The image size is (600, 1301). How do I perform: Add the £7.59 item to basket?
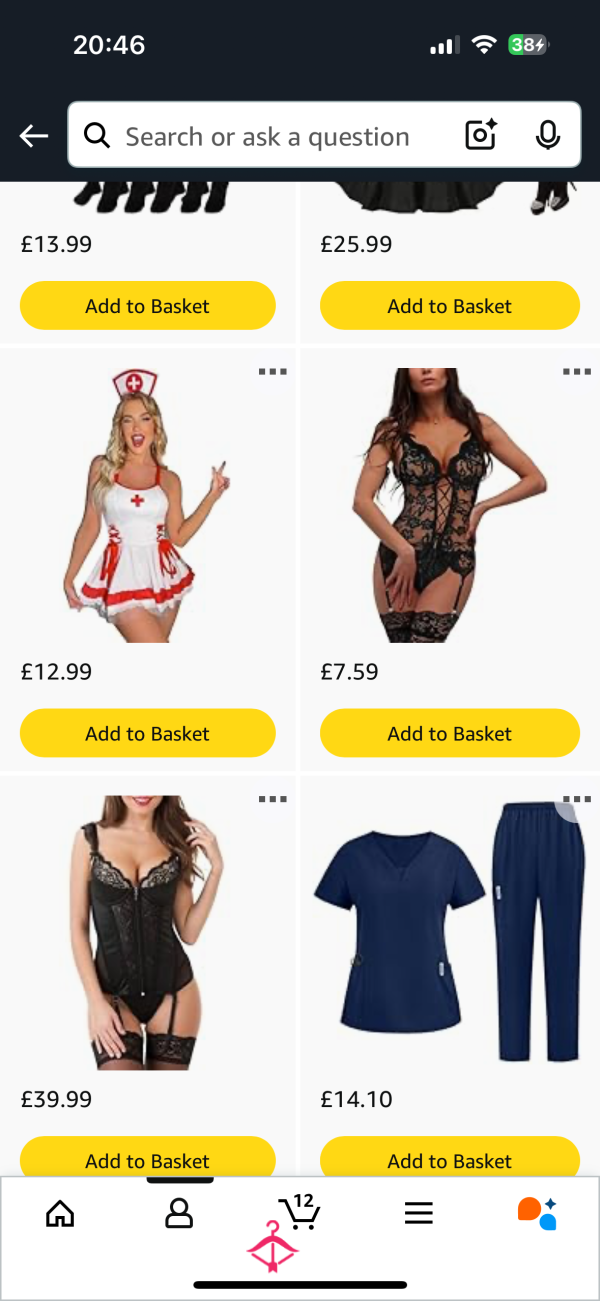(x=449, y=733)
